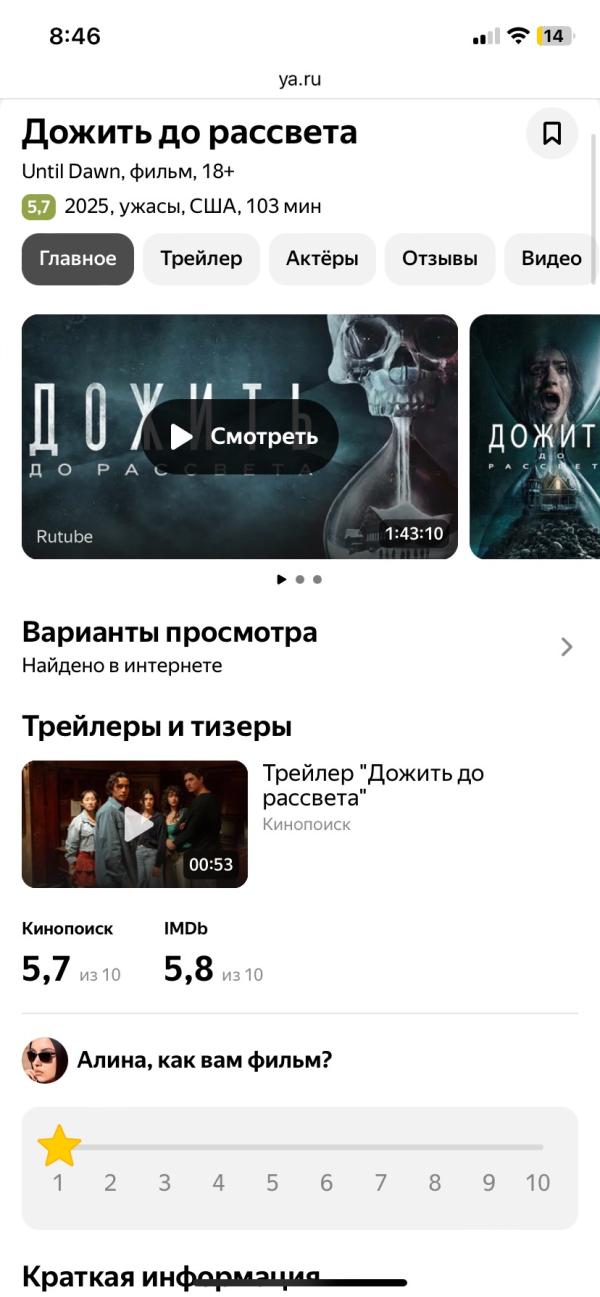The image size is (600, 1297).
Task: Bookmark the film Дожить до рассвета
Action: (x=552, y=133)
